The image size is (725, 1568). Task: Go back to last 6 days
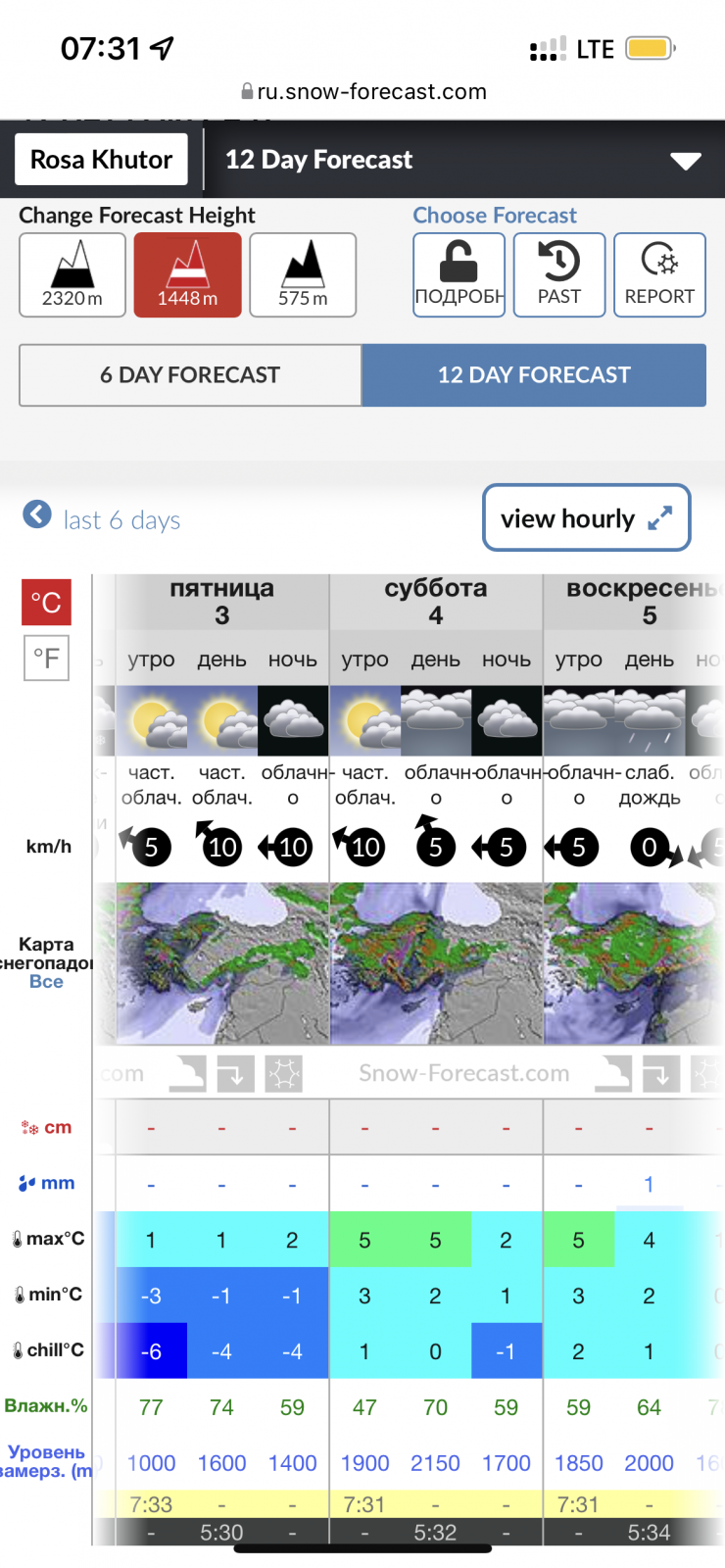click(x=102, y=517)
